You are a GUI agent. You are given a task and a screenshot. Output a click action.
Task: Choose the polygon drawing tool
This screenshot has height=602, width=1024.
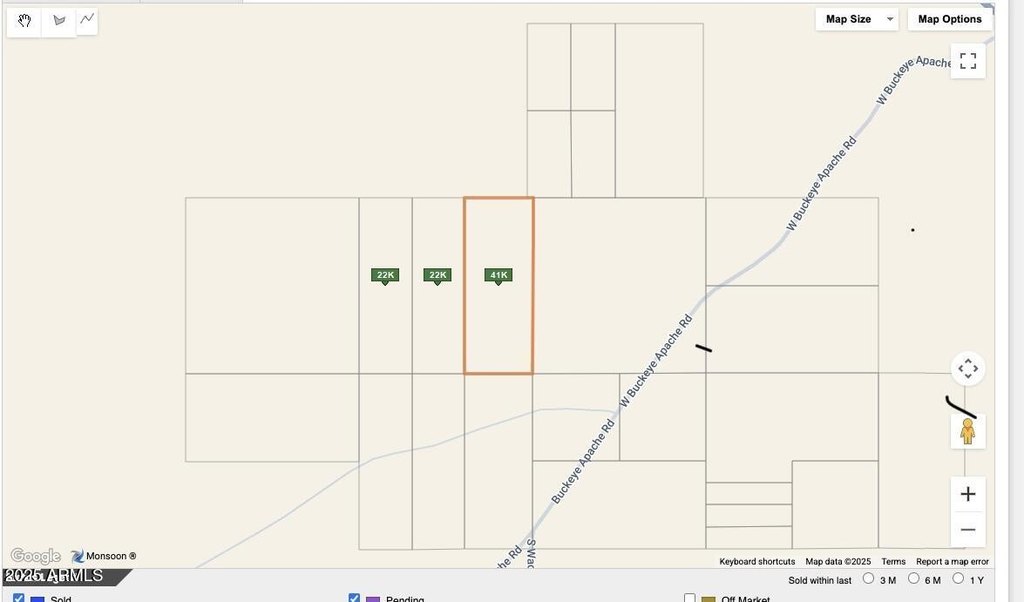(59, 21)
